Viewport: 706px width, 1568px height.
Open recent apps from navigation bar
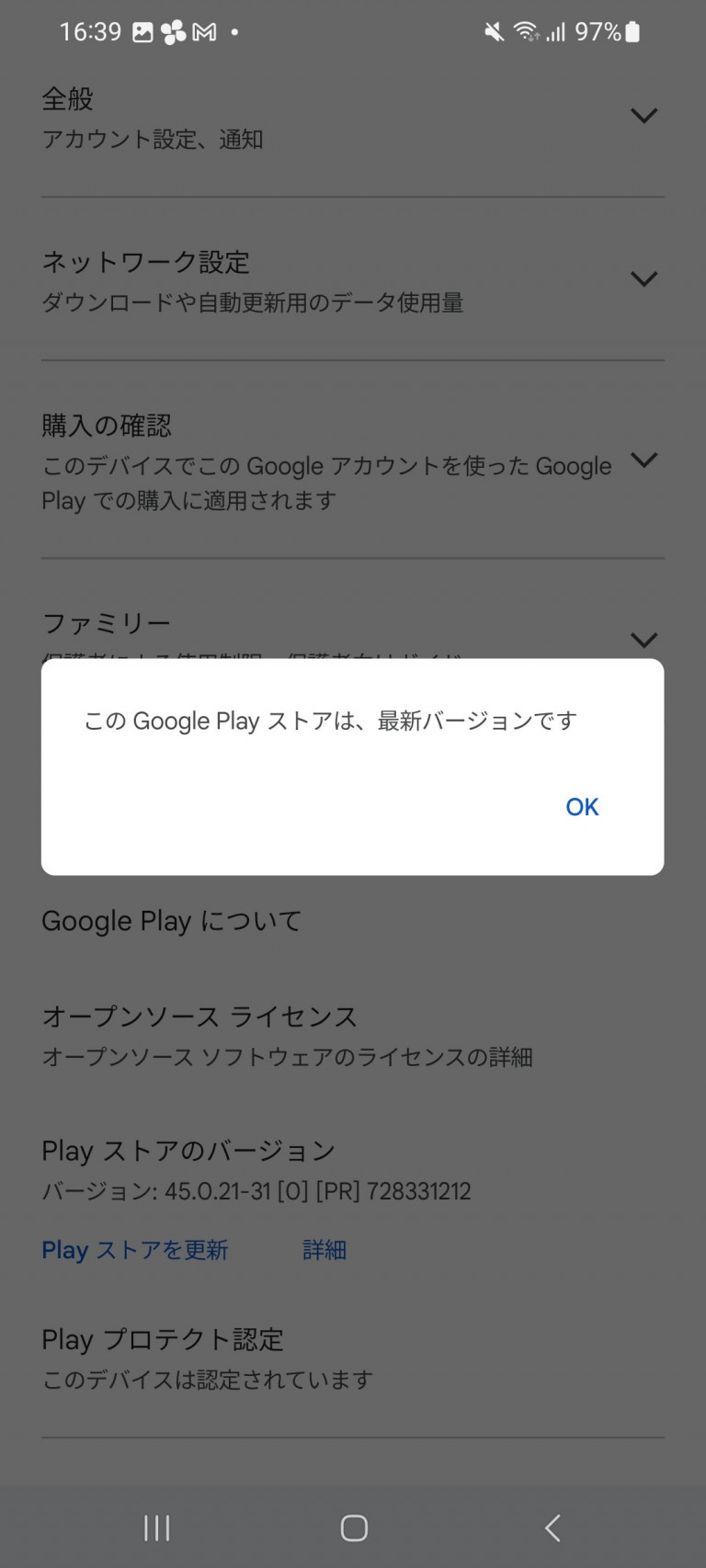click(157, 1528)
